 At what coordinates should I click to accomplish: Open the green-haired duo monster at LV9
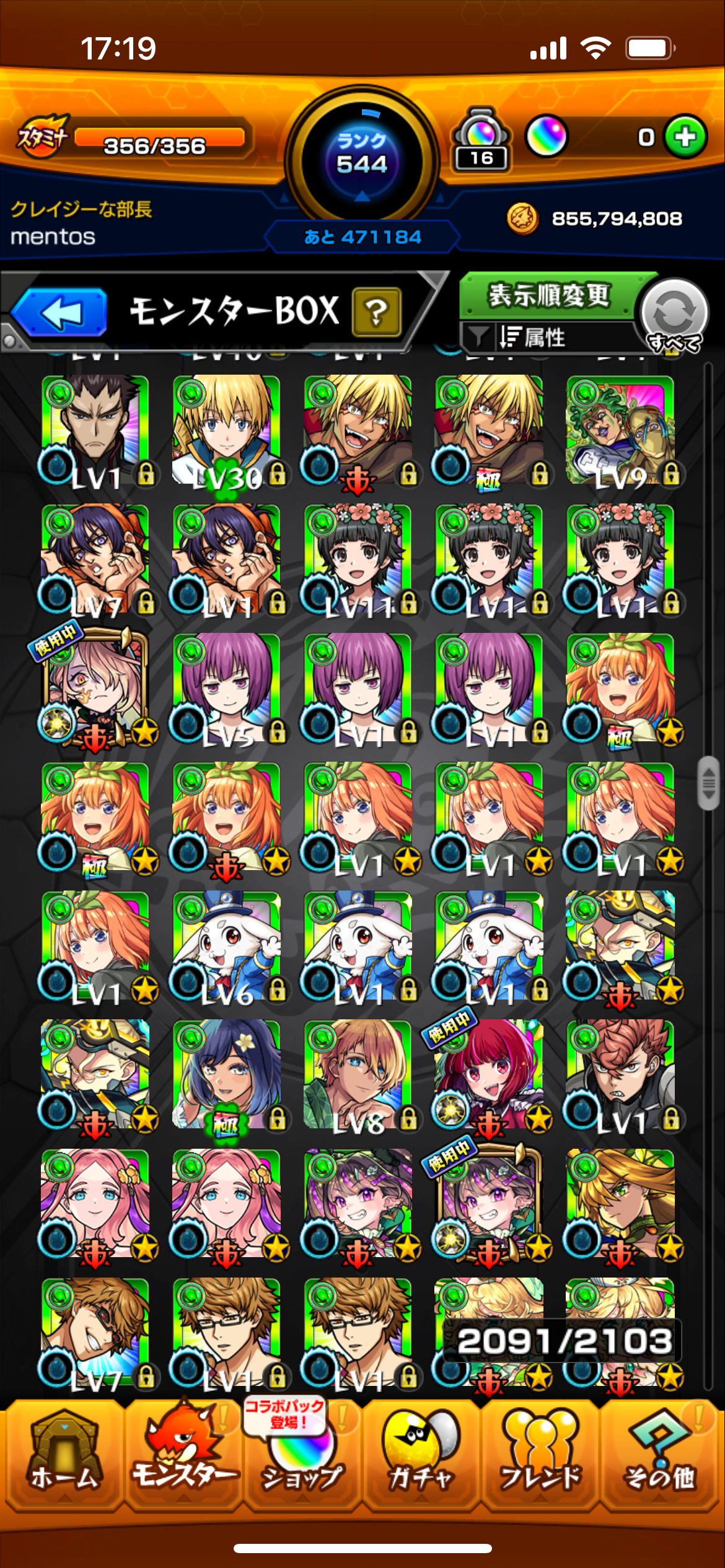tap(620, 430)
